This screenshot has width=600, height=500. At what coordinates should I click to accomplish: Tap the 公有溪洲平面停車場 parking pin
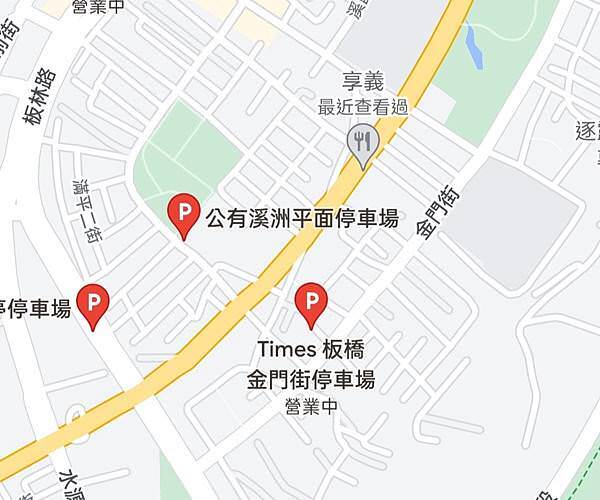[183, 212]
